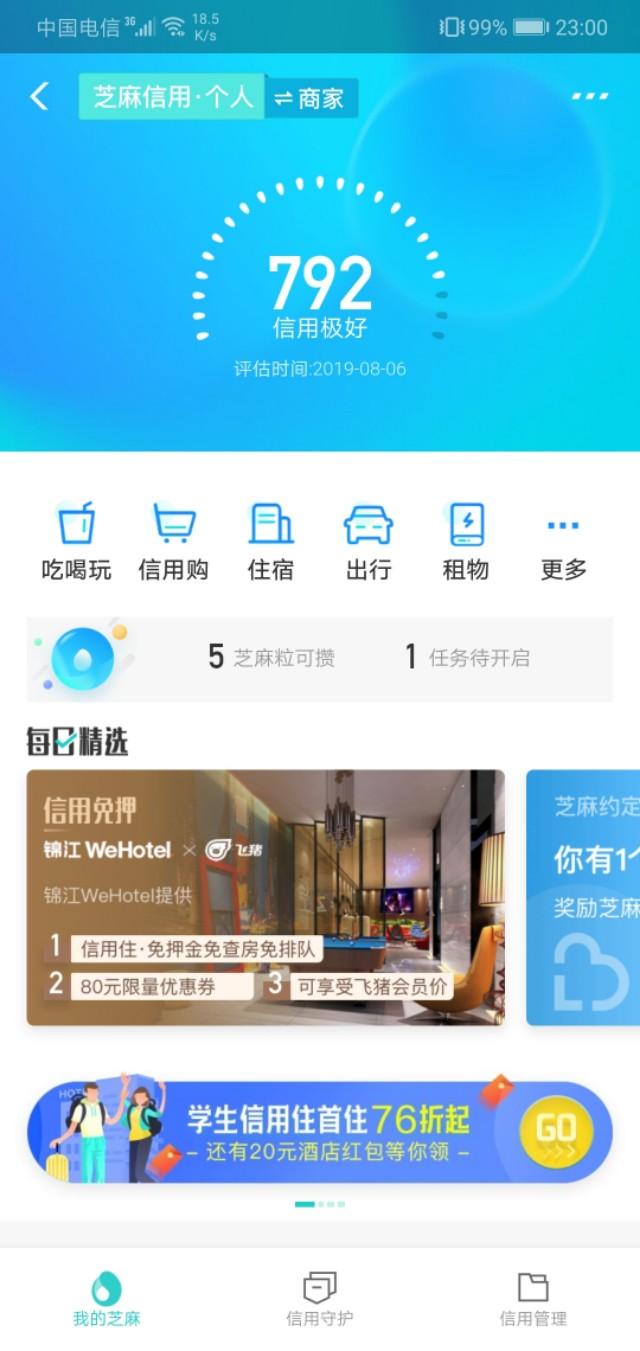Open the 出行 travel category

point(368,541)
